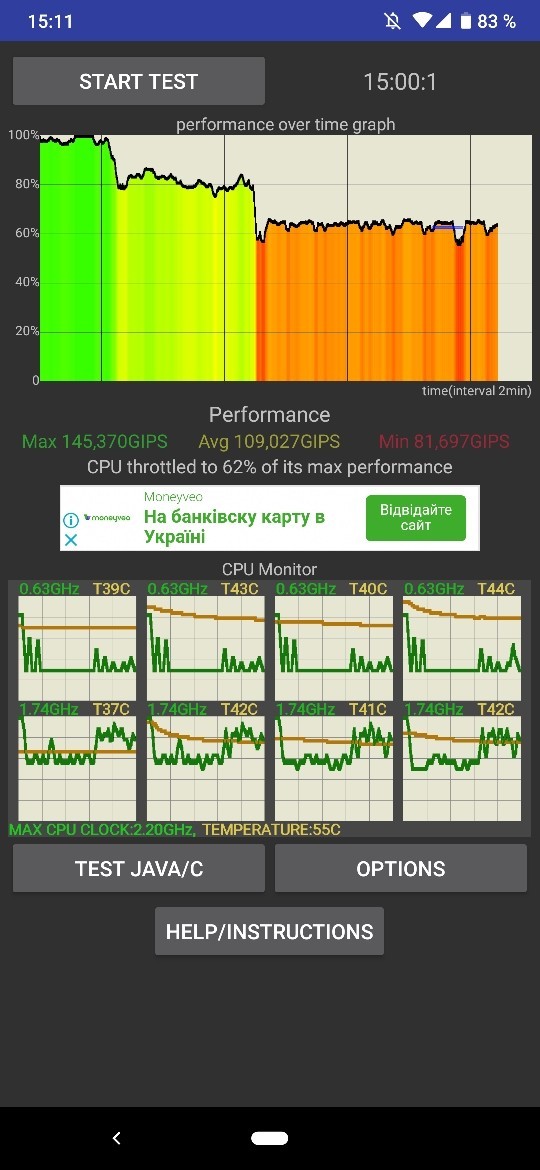Tap the Відвідайте сайт ad button
The image size is (540, 1170).
click(415, 518)
